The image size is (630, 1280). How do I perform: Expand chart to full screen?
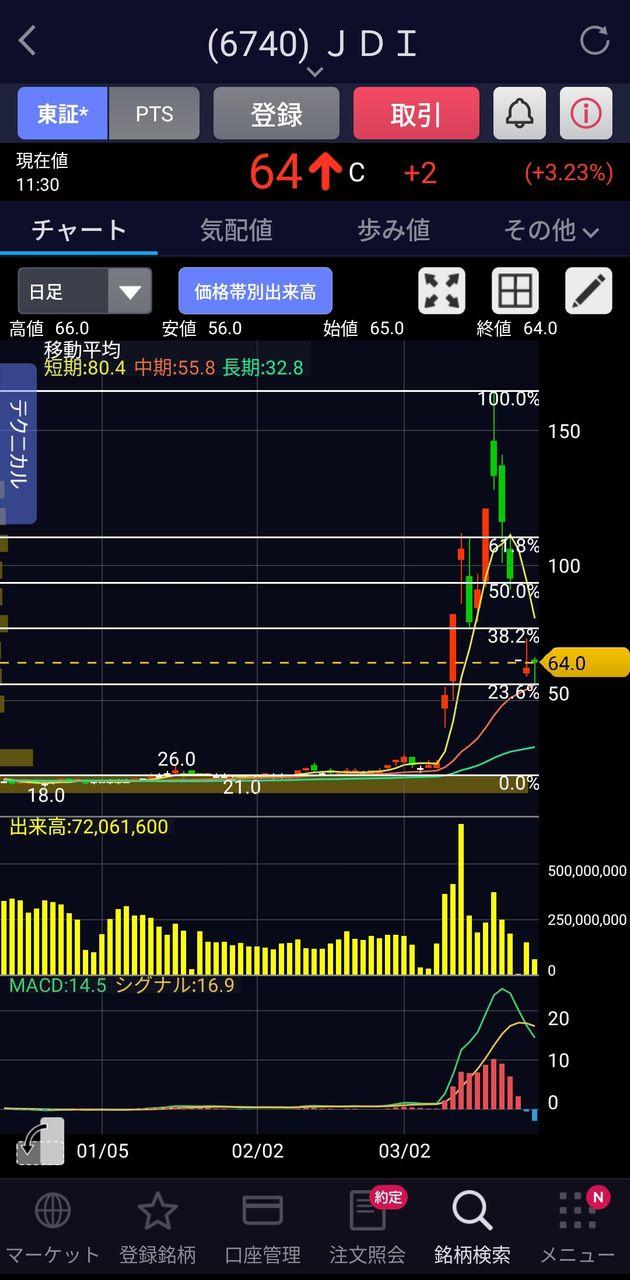(441, 291)
